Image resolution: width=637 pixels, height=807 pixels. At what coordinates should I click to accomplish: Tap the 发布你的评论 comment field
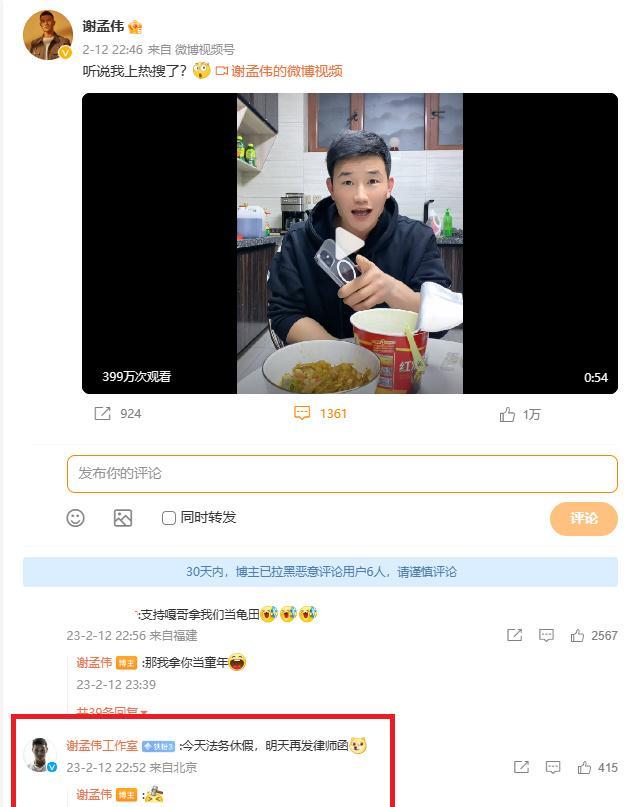342,473
